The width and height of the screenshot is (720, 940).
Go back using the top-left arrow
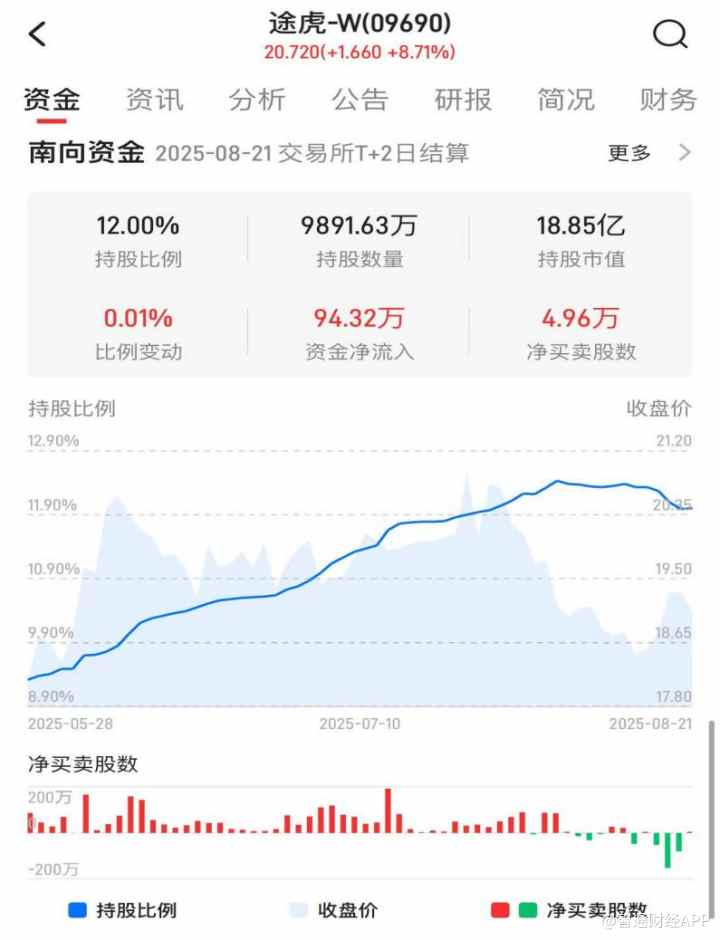point(38,35)
